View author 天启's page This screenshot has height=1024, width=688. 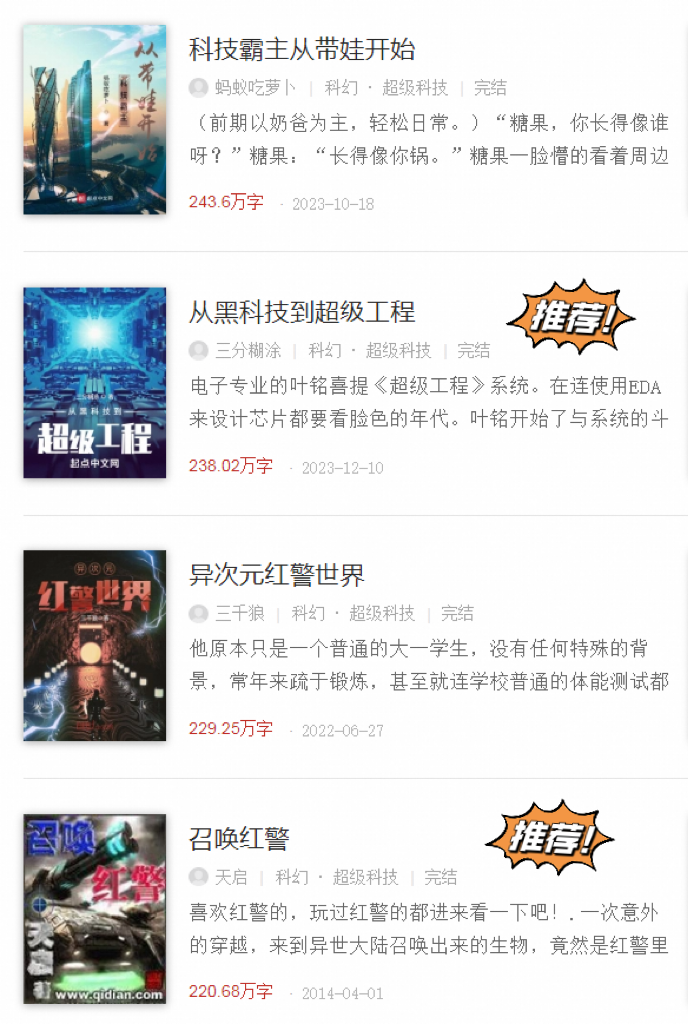coord(231,877)
